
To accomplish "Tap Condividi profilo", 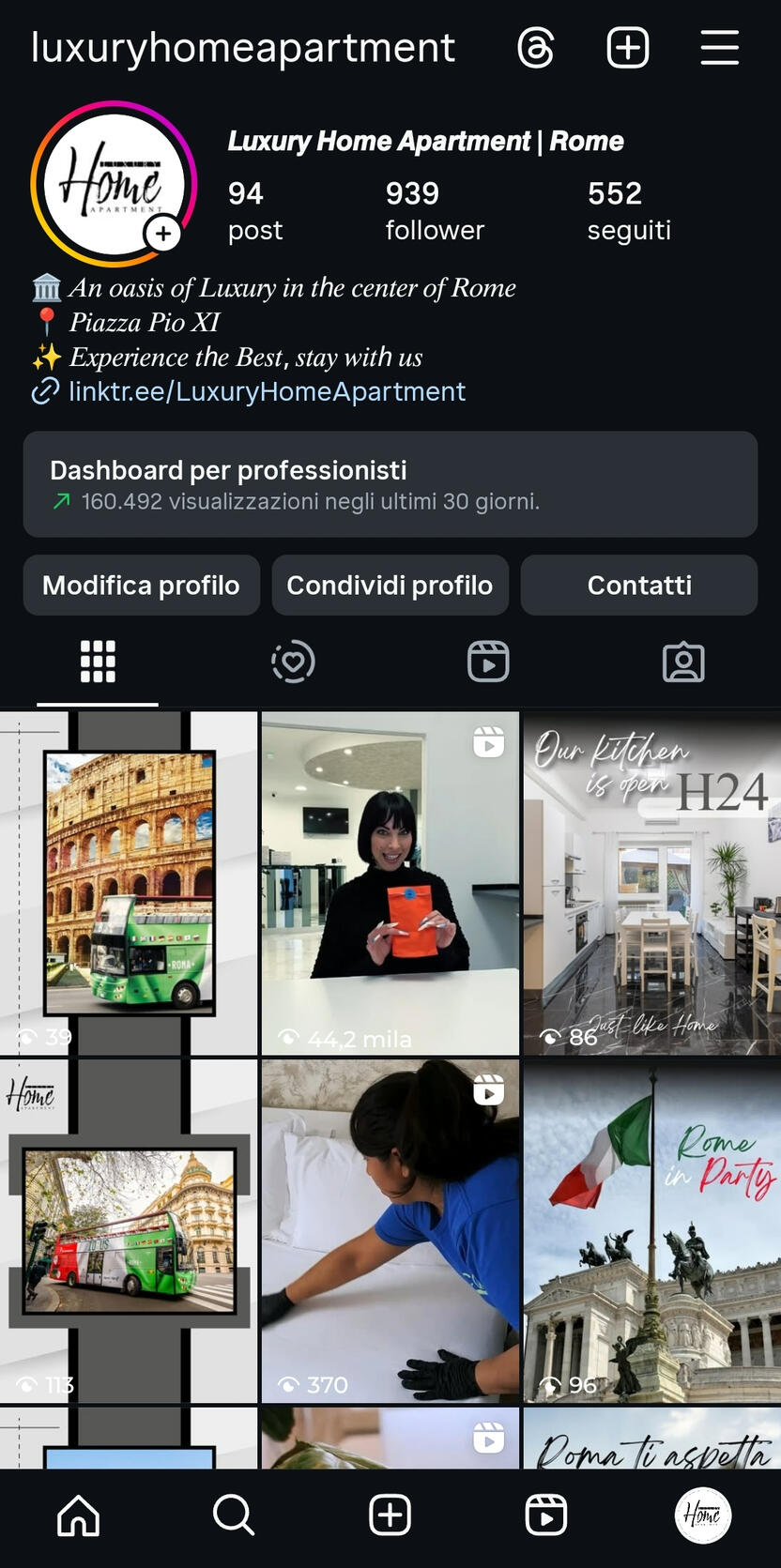I will 390,586.
